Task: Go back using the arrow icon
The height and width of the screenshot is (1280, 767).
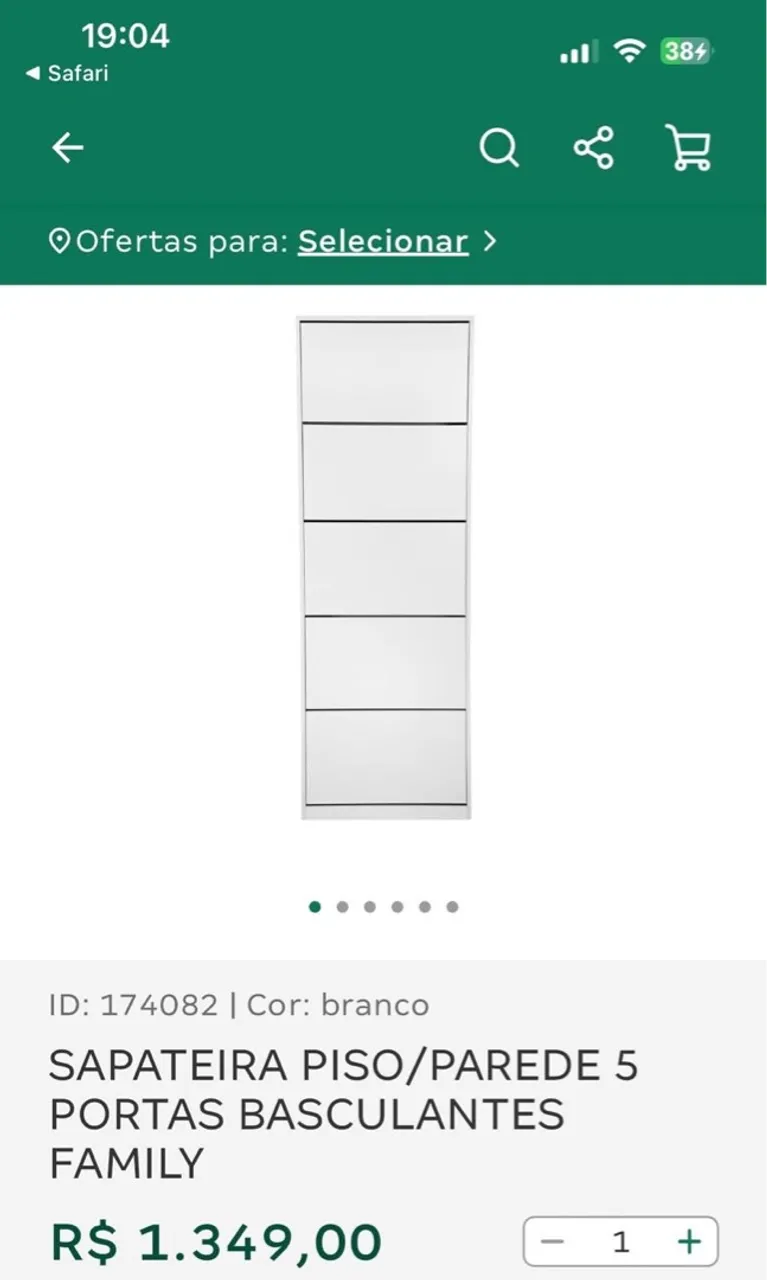Action: click(x=67, y=148)
